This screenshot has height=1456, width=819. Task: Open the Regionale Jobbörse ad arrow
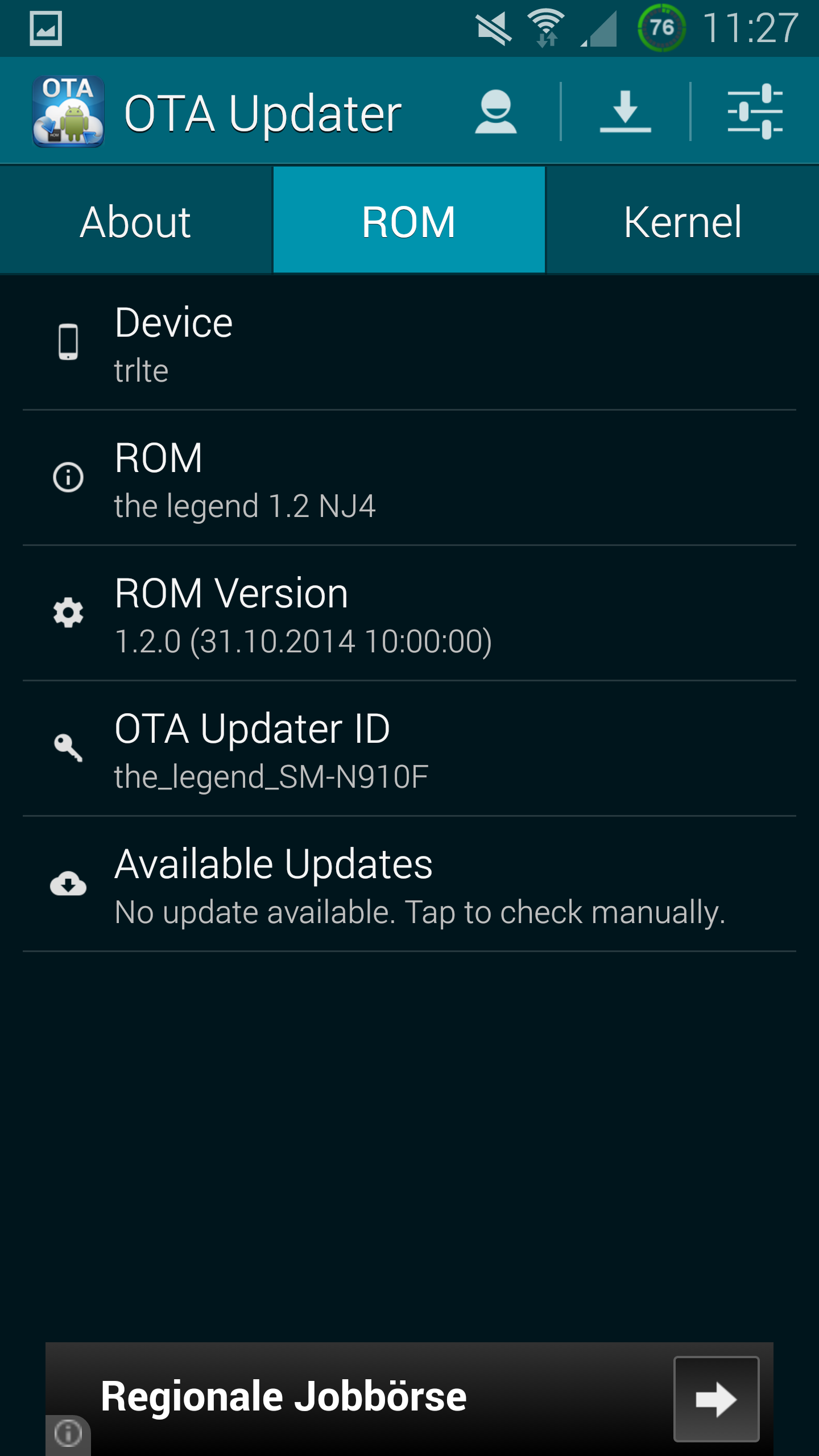tap(716, 1399)
